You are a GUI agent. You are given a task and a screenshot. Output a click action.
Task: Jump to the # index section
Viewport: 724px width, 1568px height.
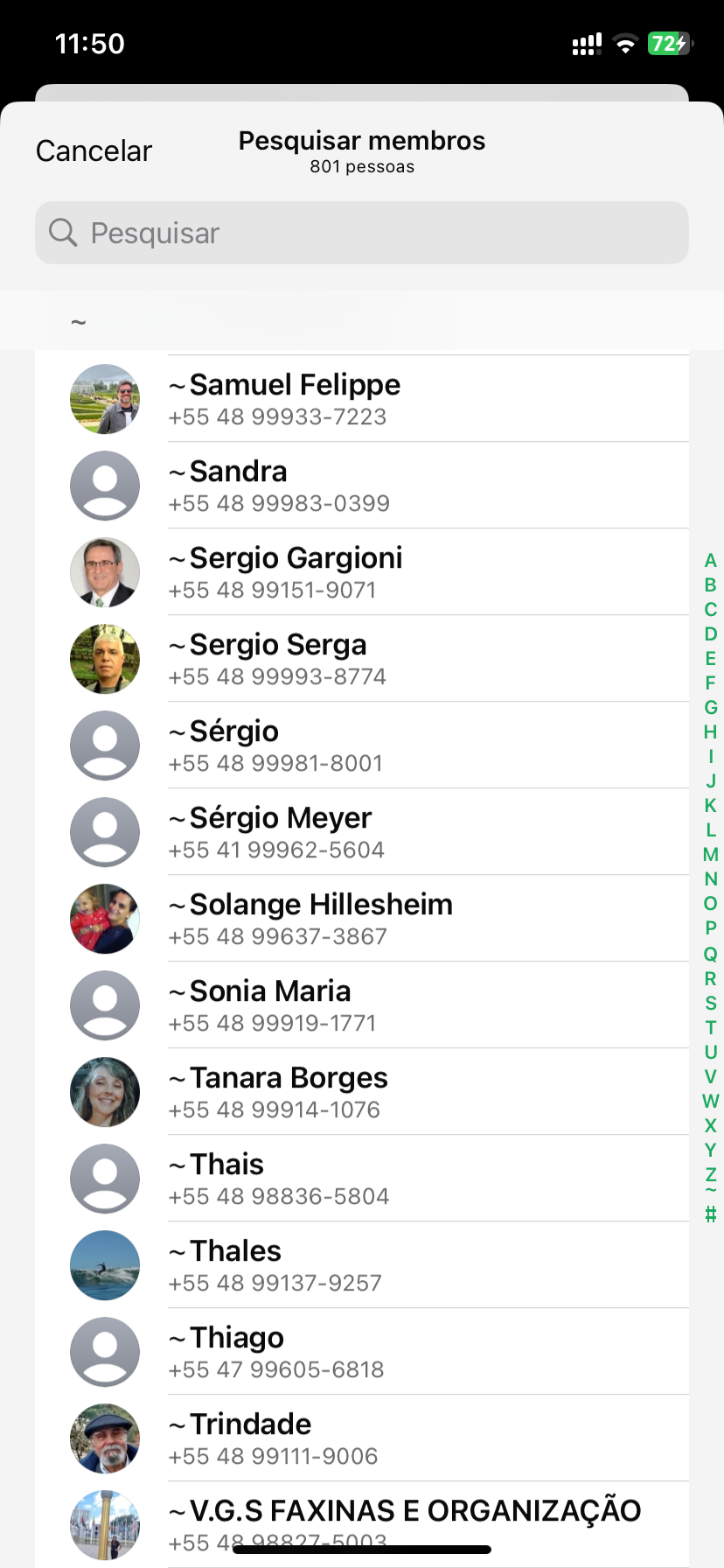coord(710,1214)
